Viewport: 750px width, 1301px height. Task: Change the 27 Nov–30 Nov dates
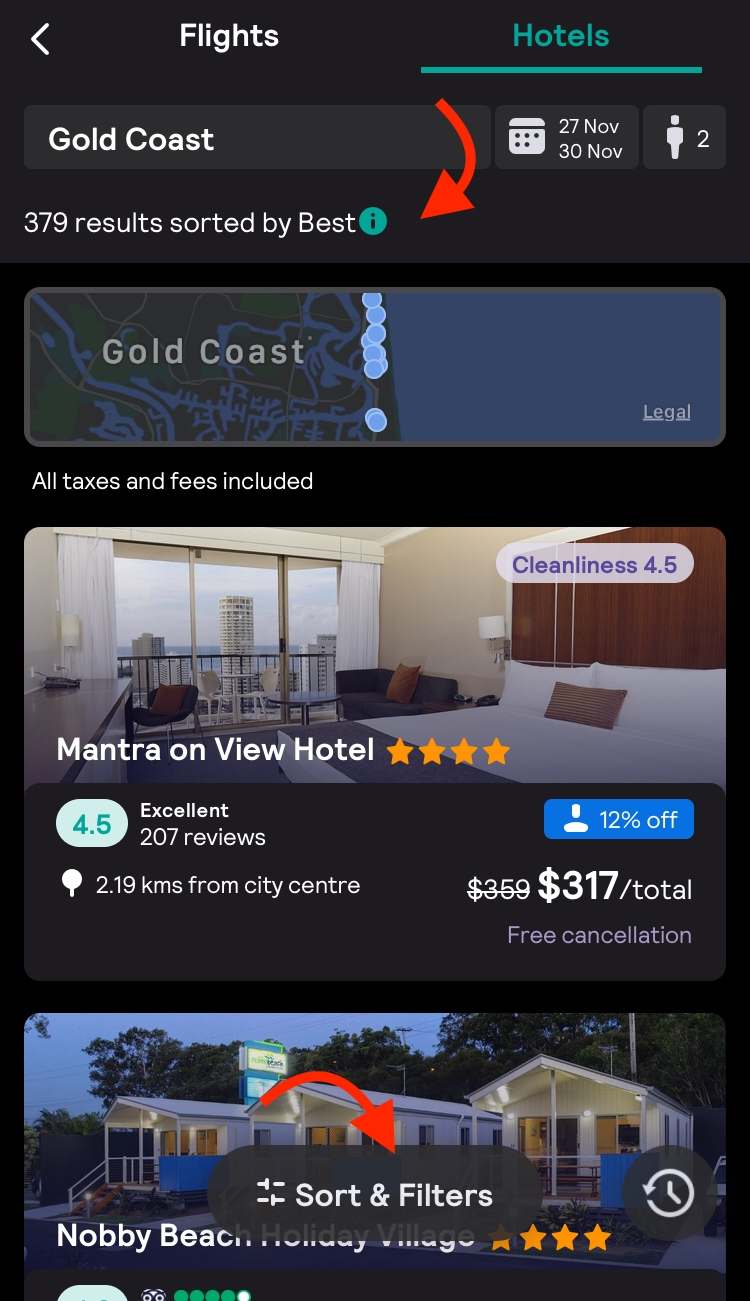pos(566,138)
